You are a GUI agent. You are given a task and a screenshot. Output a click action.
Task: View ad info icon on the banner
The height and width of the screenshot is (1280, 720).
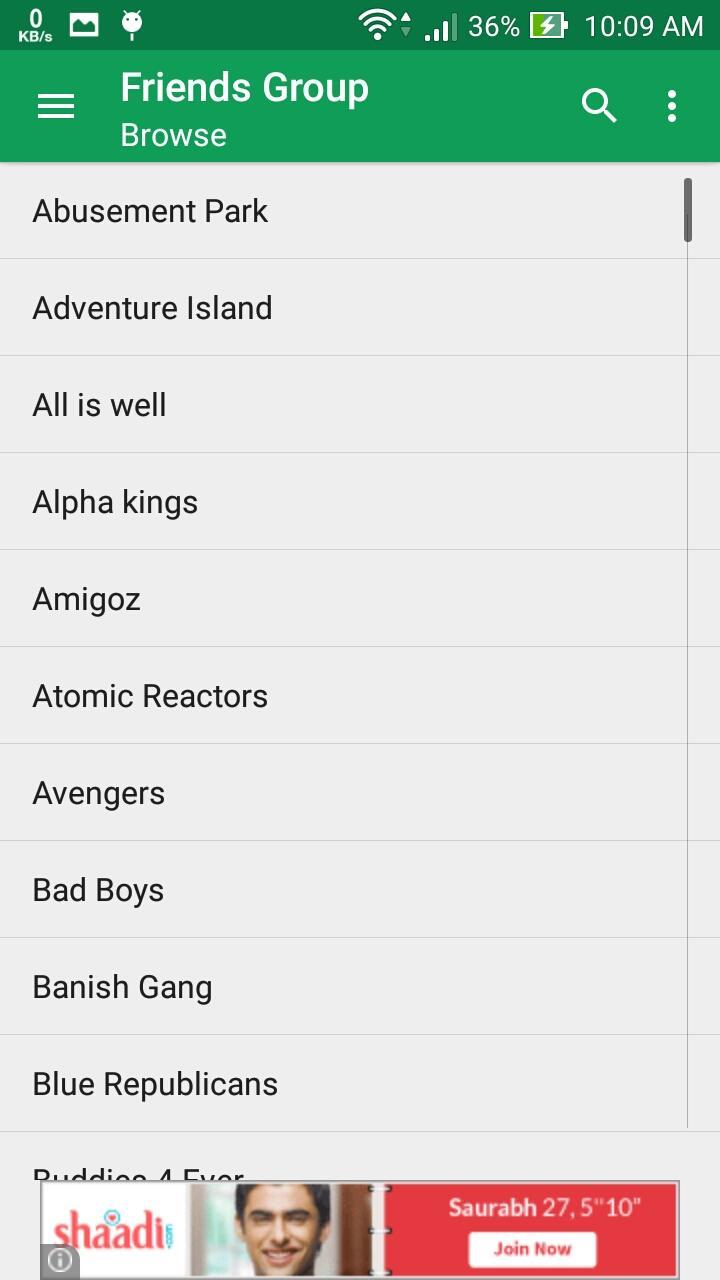[x=59, y=1261]
